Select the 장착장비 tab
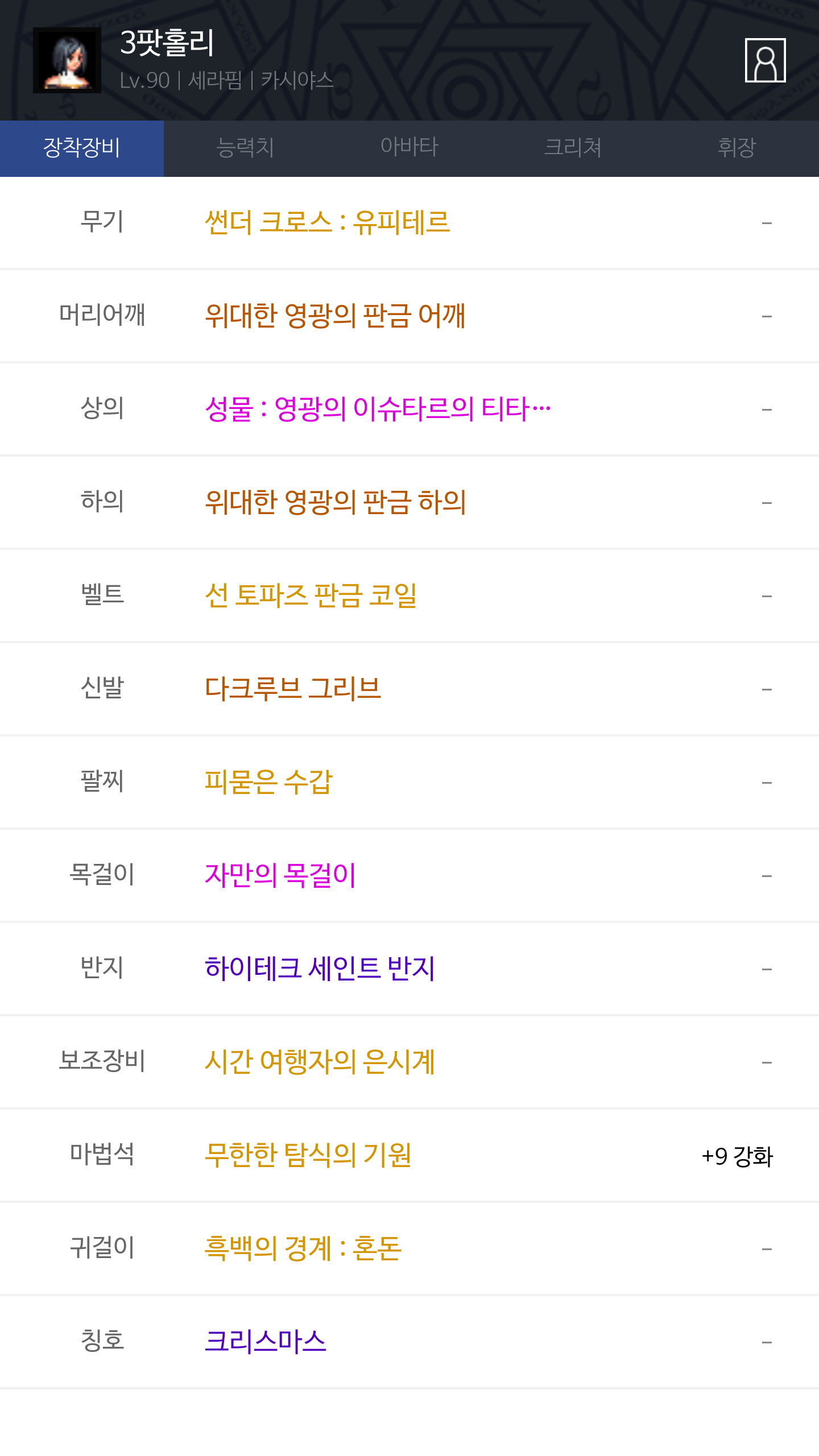 (x=82, y=148)
